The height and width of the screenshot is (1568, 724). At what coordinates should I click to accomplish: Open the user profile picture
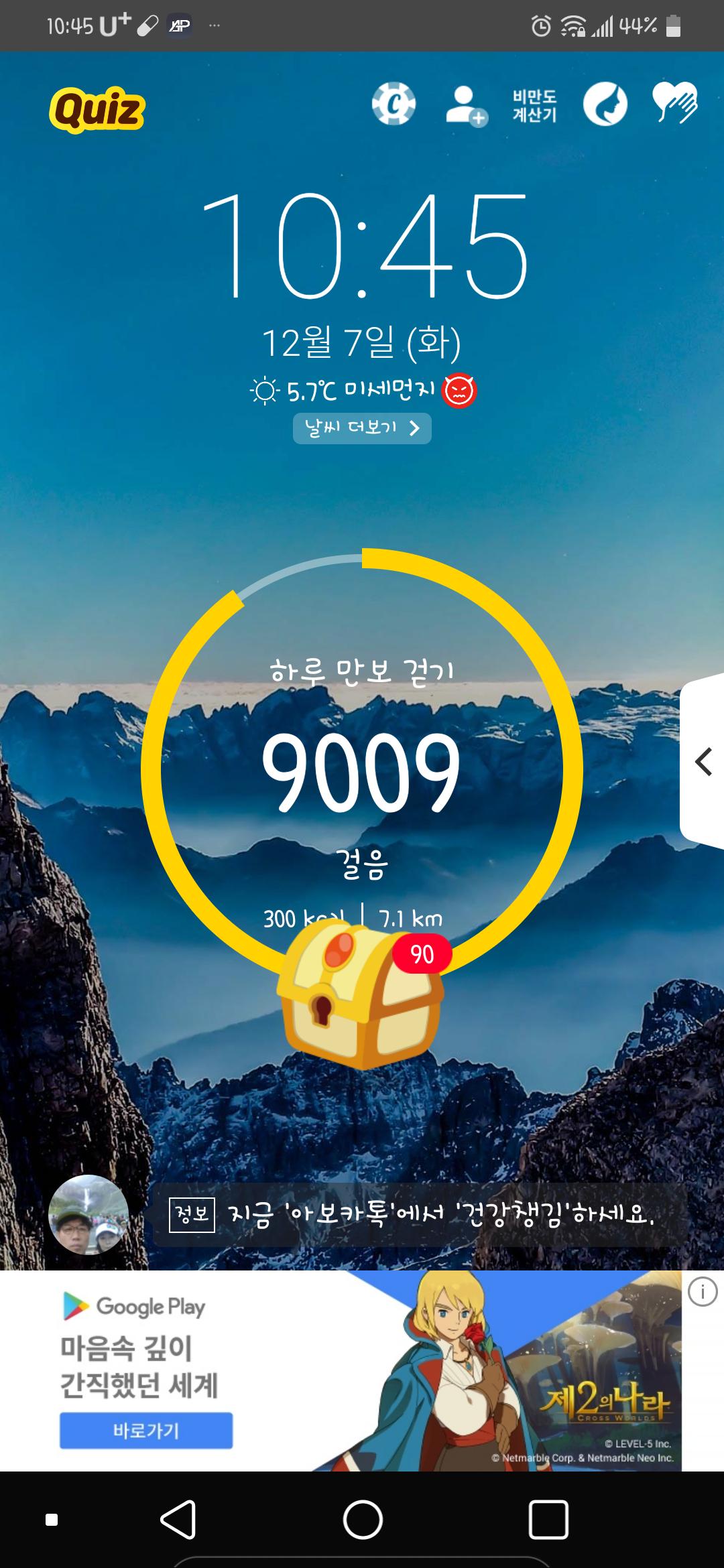click(88, 1214)
